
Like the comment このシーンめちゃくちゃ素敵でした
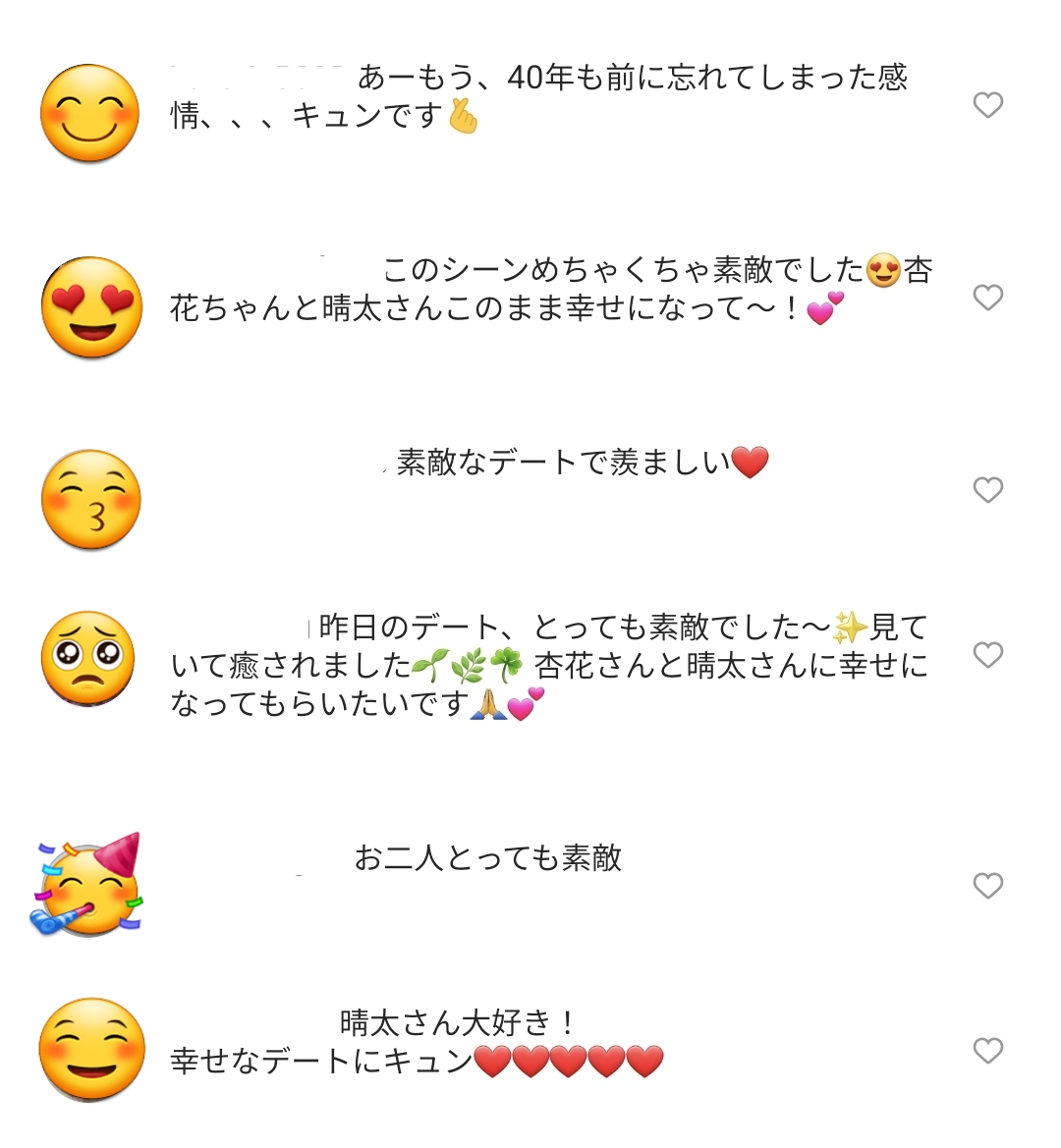tap(987, 298)
